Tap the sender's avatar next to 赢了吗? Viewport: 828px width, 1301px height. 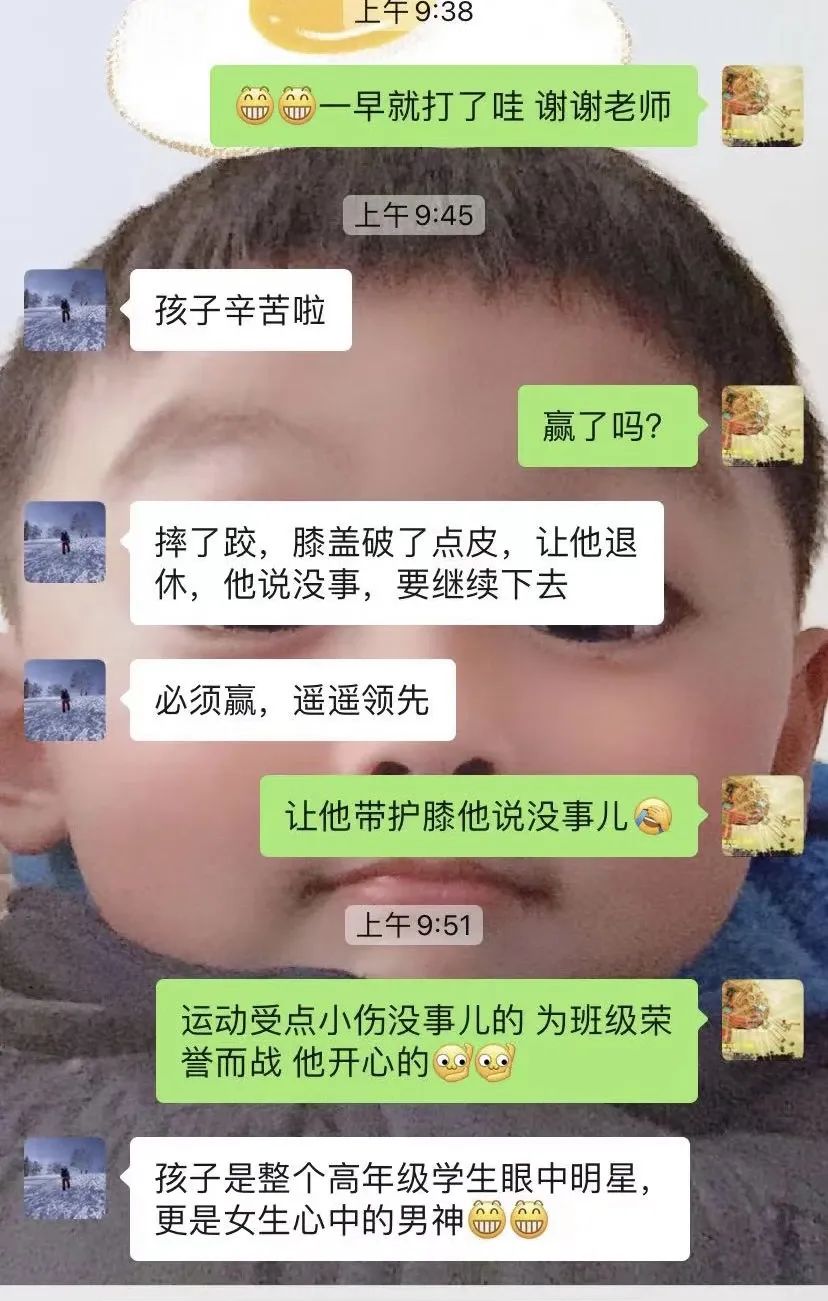coord(762,426)
